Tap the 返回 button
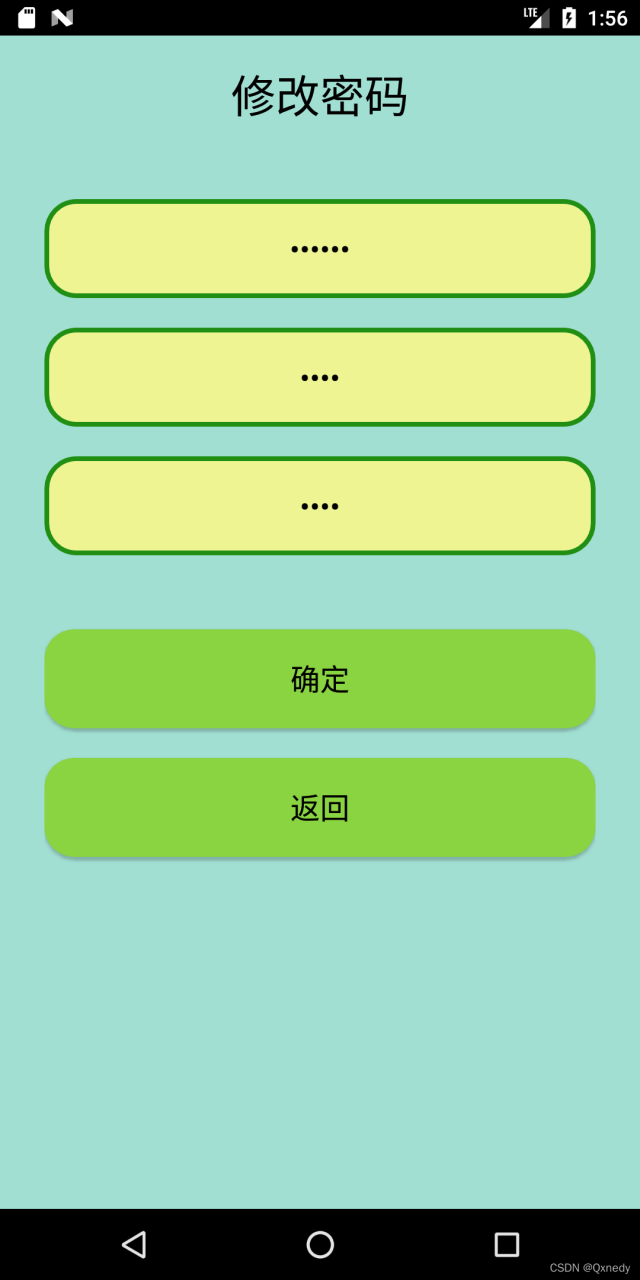Viewport: 640px width, 1280px height. tap(320, 807)
